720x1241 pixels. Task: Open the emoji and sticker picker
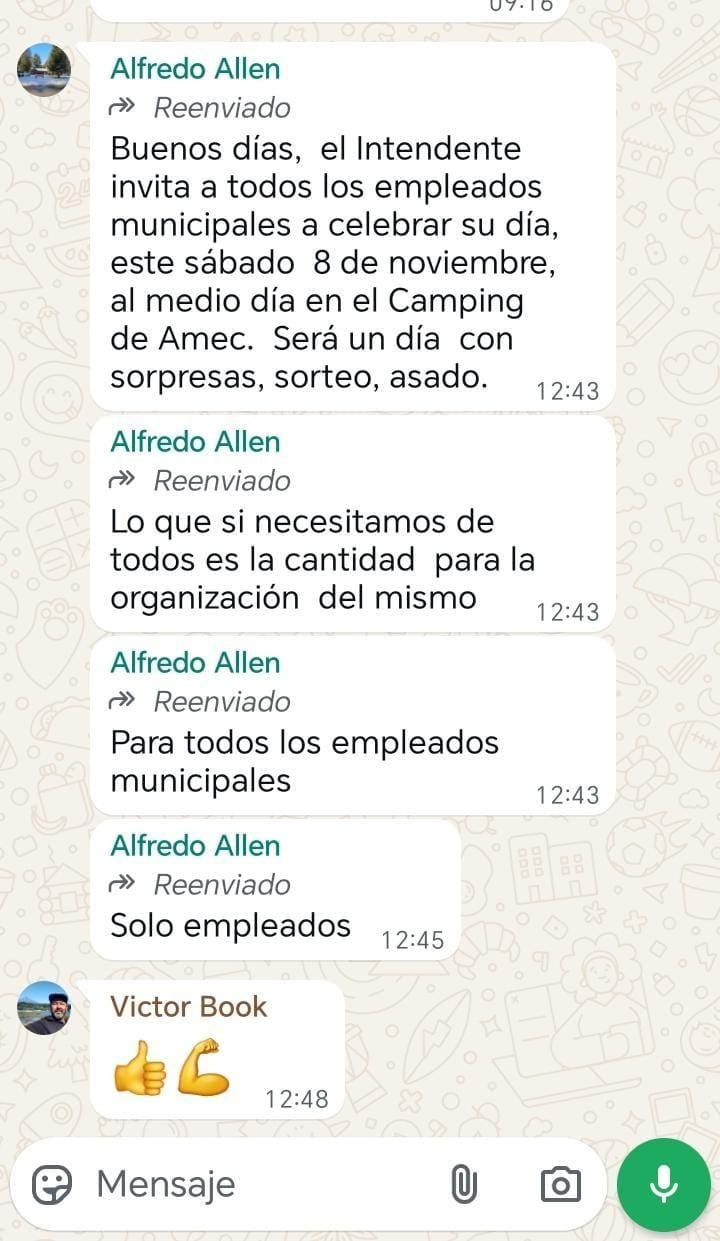(x=52, y=1185)
